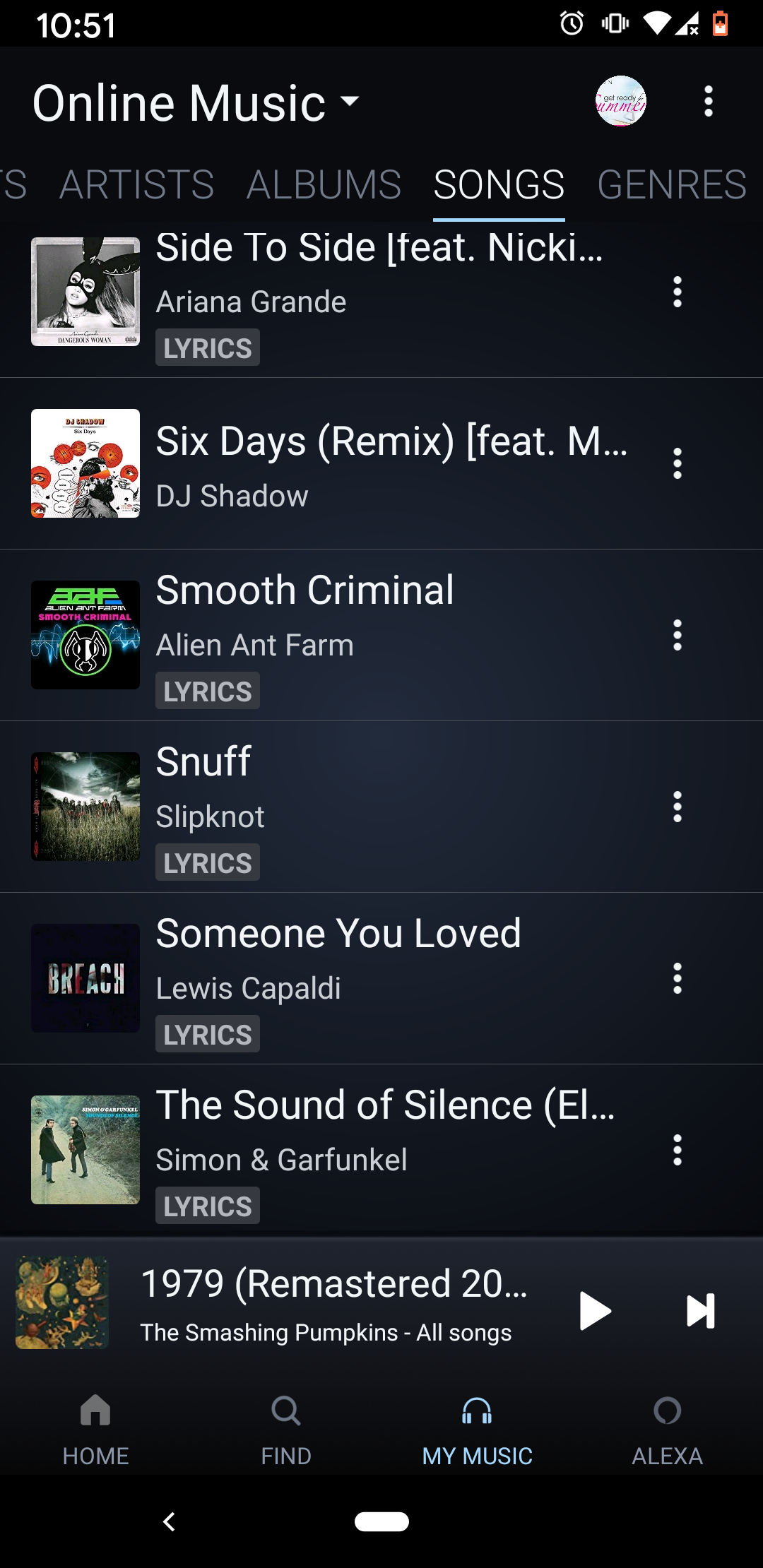The height and width of the screenshot is (1568, 763).
Task: Resume playback of 1979 track
Action: click(x=594, y=1311)
